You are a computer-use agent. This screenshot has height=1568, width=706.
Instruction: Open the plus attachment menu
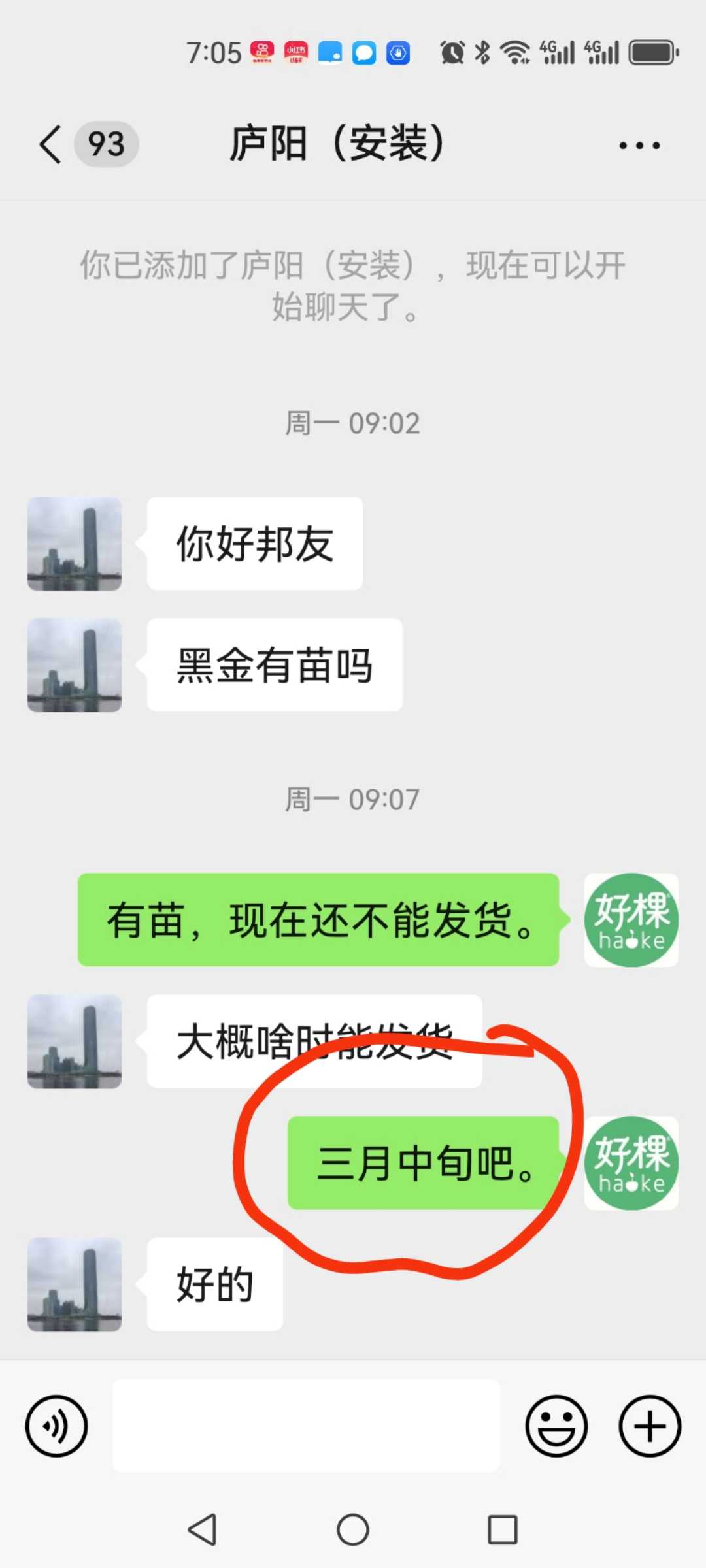pyautogui.click(x=650, y=1426)
